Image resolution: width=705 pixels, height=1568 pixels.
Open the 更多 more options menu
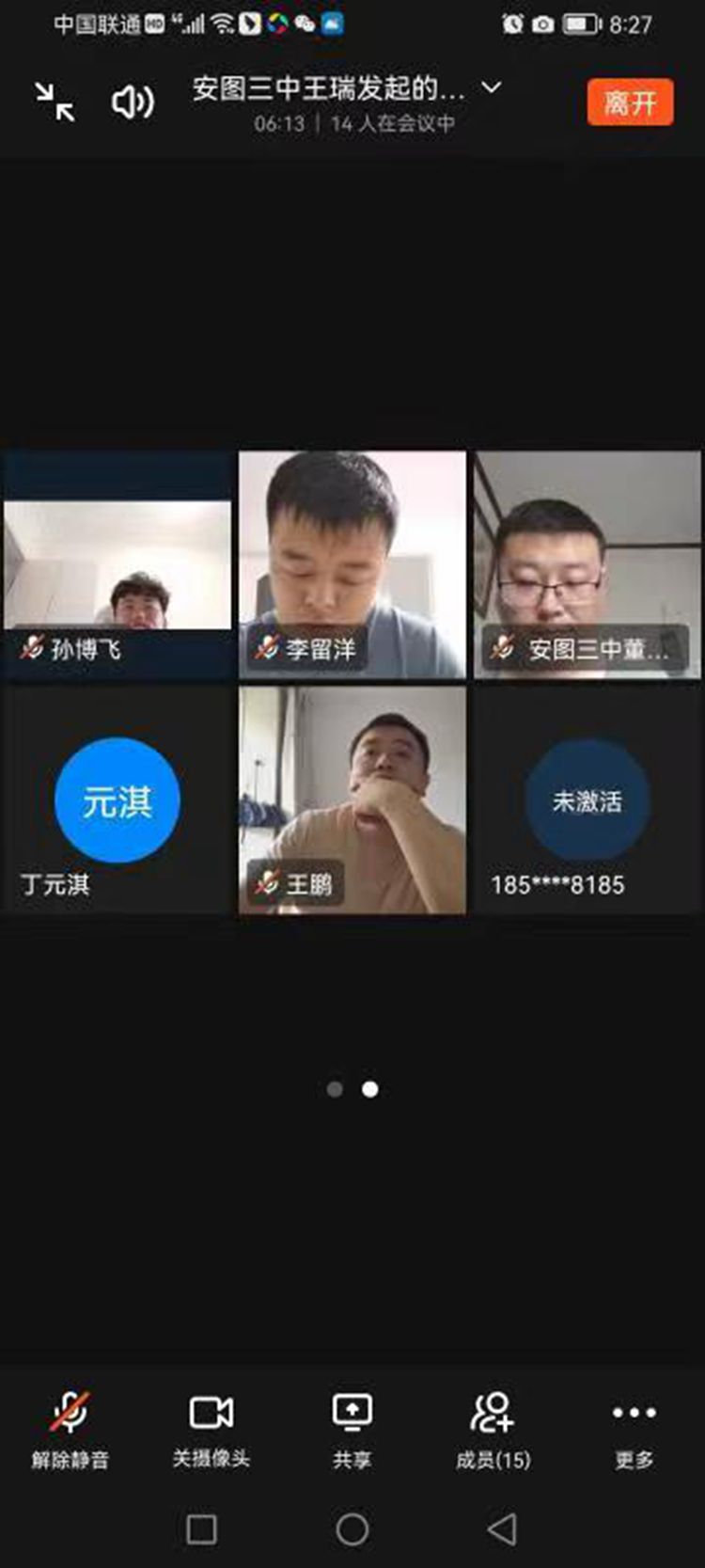tap(634, 1430)
